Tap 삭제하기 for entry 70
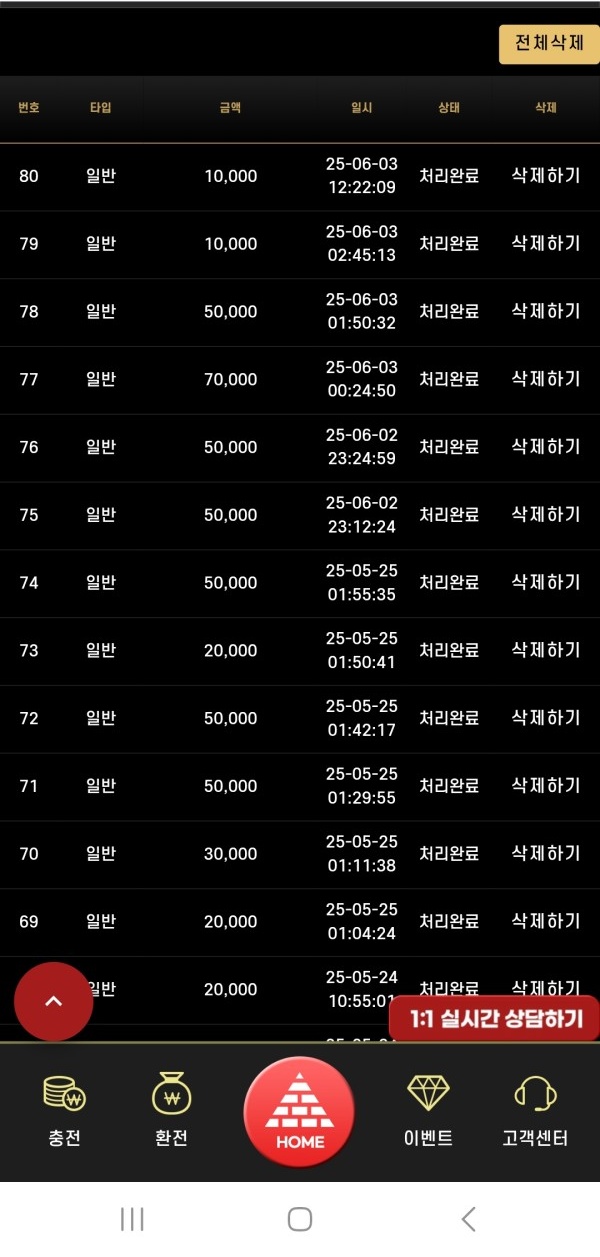 tap(546, 853)
